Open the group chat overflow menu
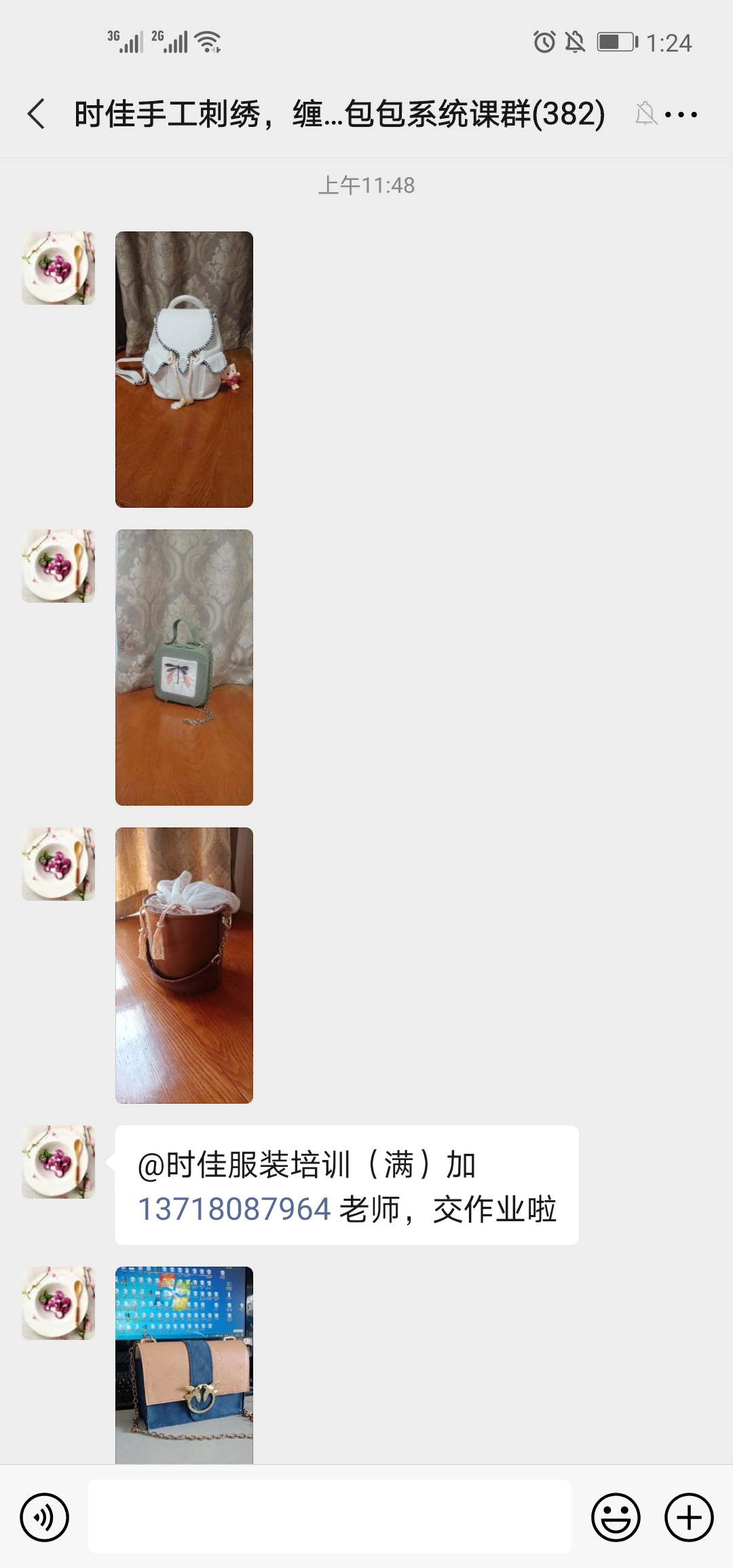 pyautogui.click(x=681, y=115)
